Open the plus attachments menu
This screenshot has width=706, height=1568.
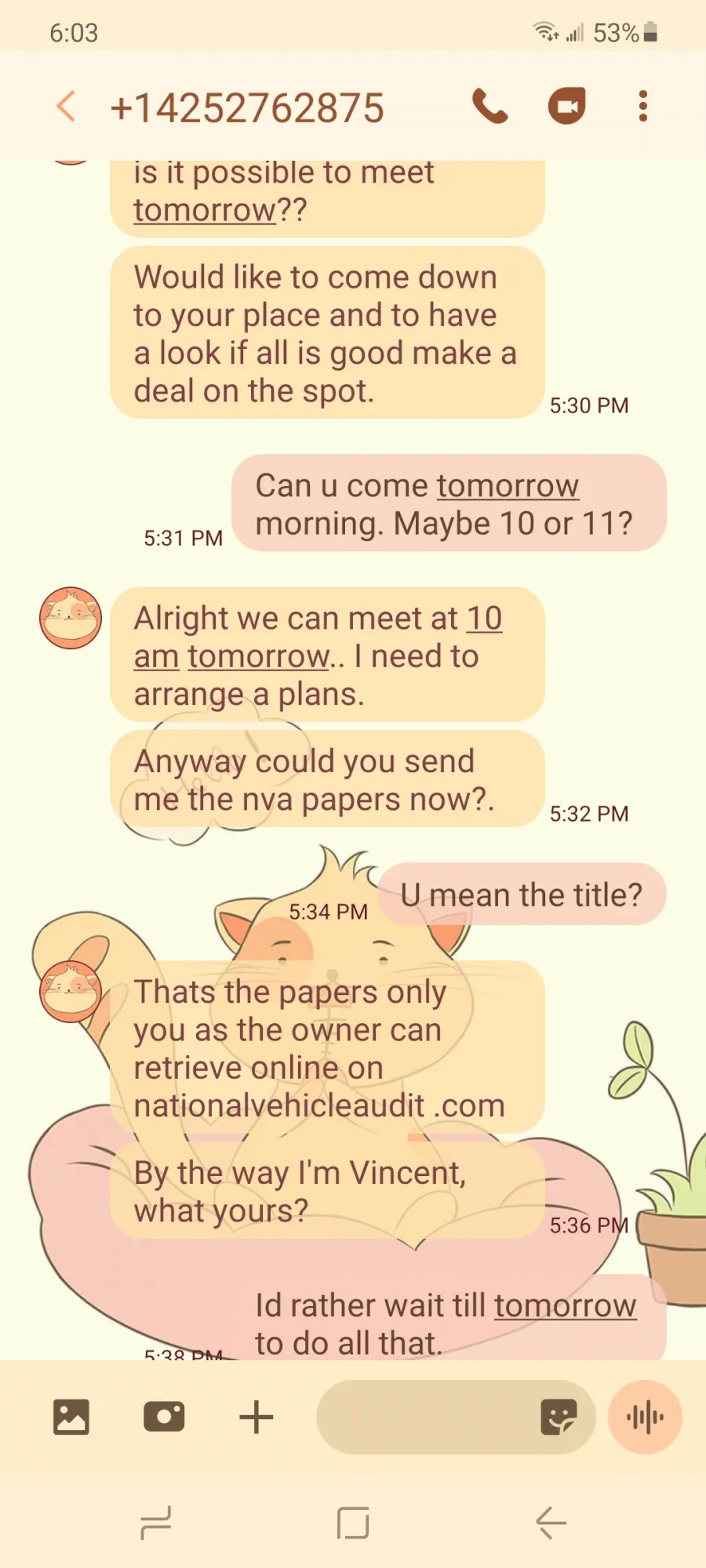click(x=256, y=1417)
